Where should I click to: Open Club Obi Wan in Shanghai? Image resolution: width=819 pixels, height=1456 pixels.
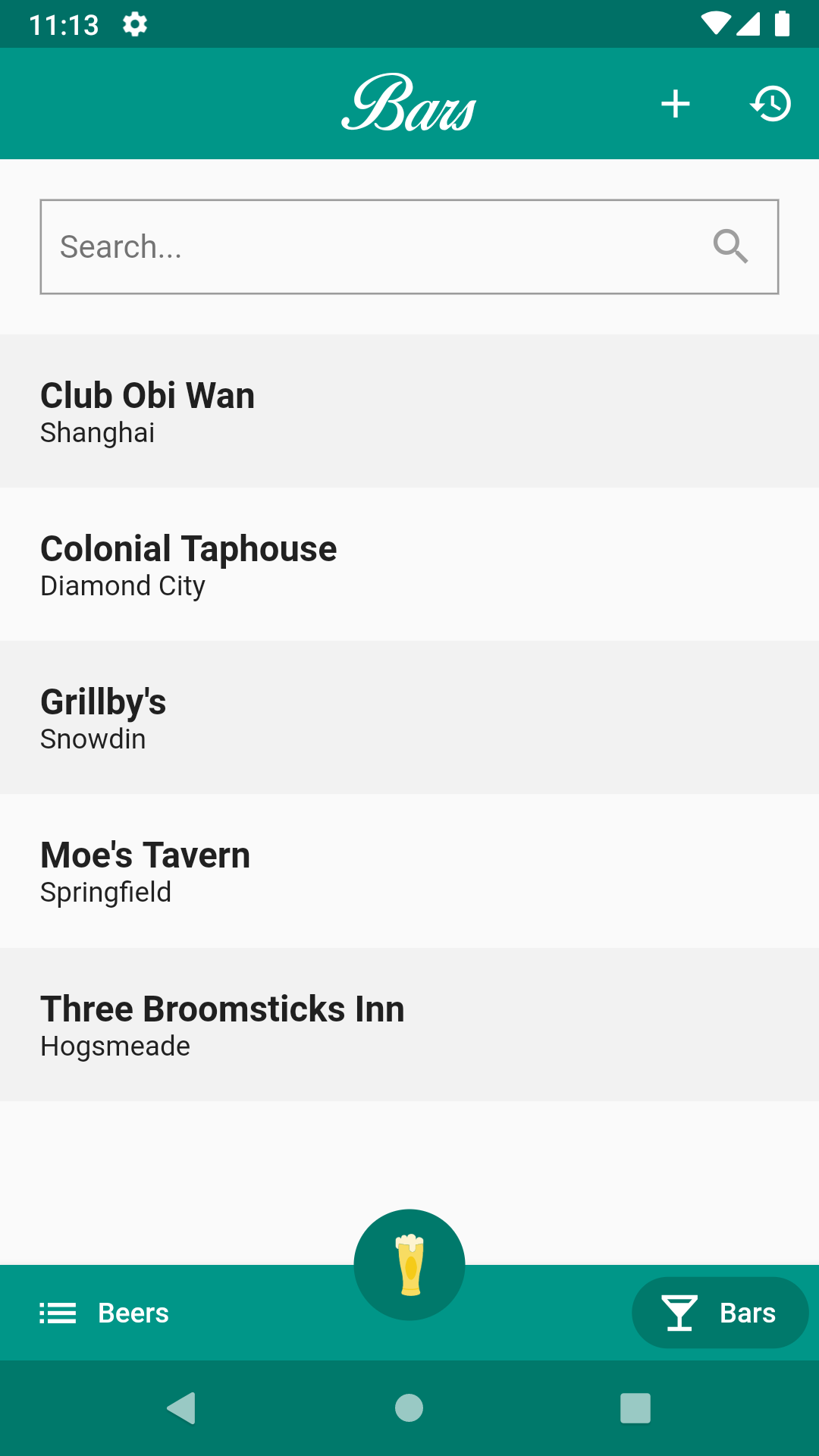pyautogui.click(x=409, y=411)
